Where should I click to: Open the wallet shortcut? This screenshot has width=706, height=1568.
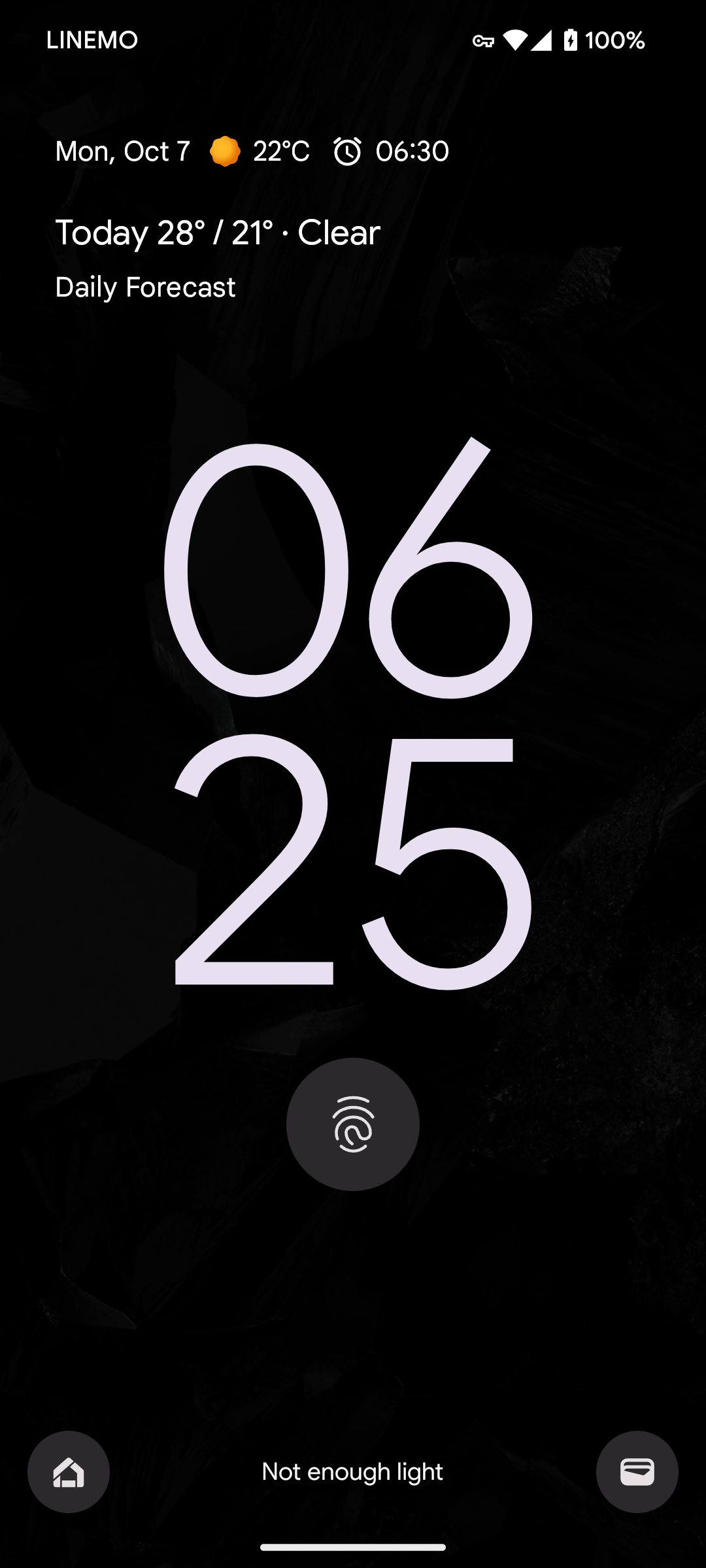click(637, 1471)
